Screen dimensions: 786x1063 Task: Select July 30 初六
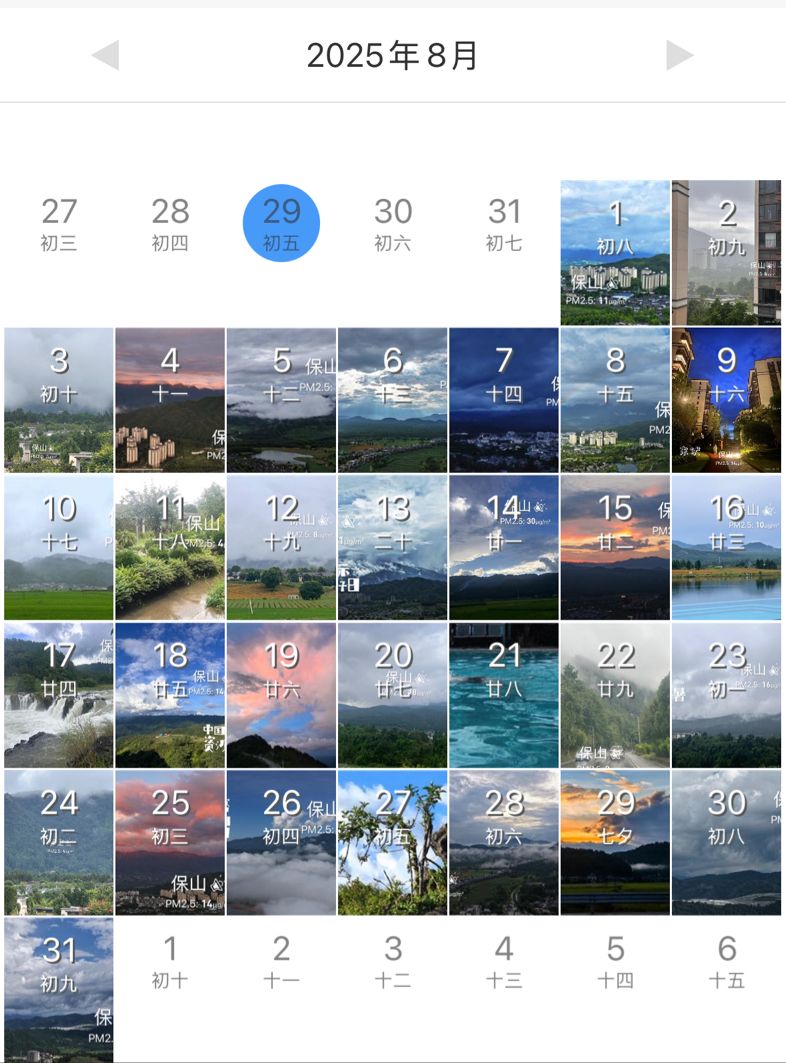pos(392,223)
